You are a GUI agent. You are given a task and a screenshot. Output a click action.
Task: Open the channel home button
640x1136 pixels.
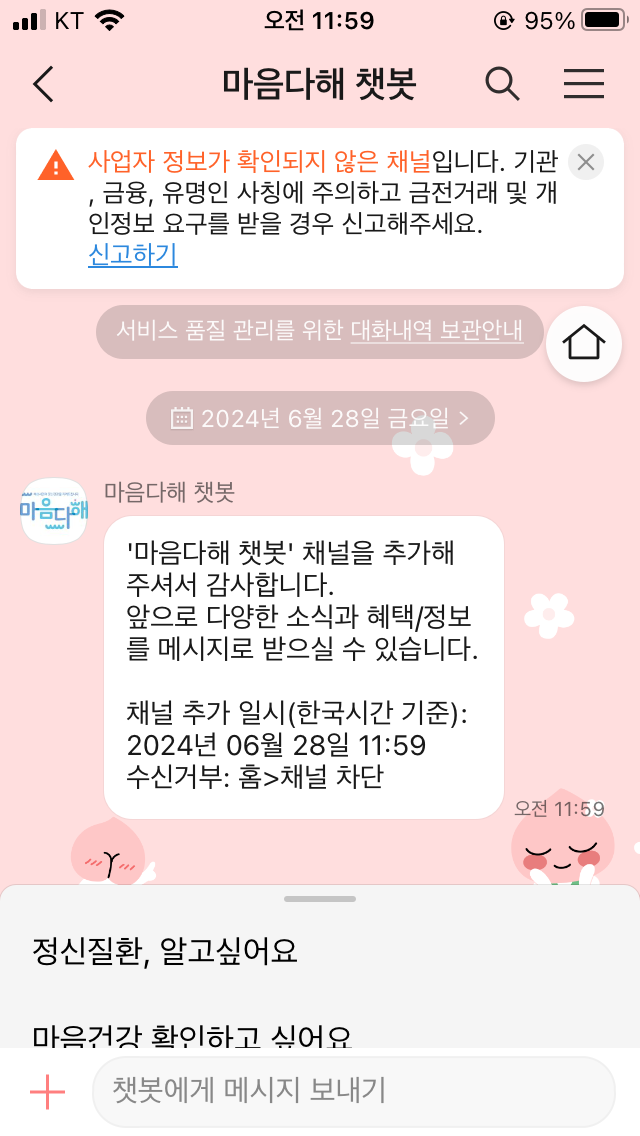click(585, 344)
